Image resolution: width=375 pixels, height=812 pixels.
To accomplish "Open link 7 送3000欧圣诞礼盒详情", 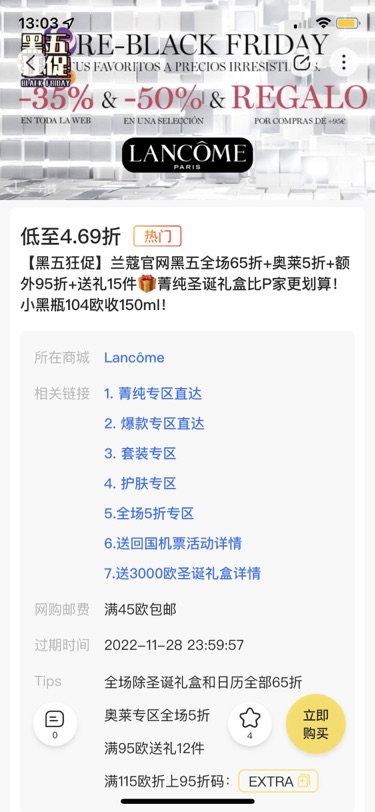I will [182, 574].
